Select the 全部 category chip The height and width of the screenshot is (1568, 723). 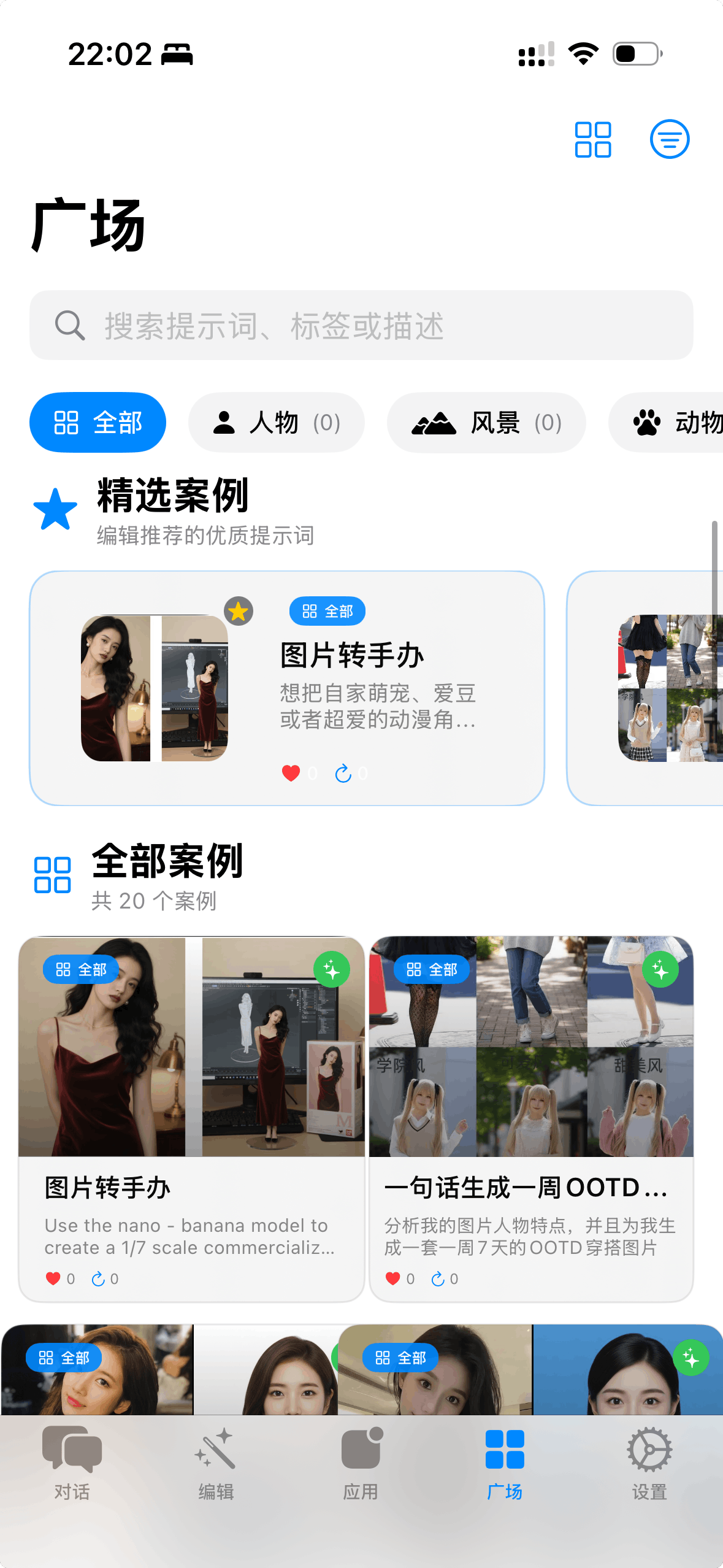(x=98, y=423)
